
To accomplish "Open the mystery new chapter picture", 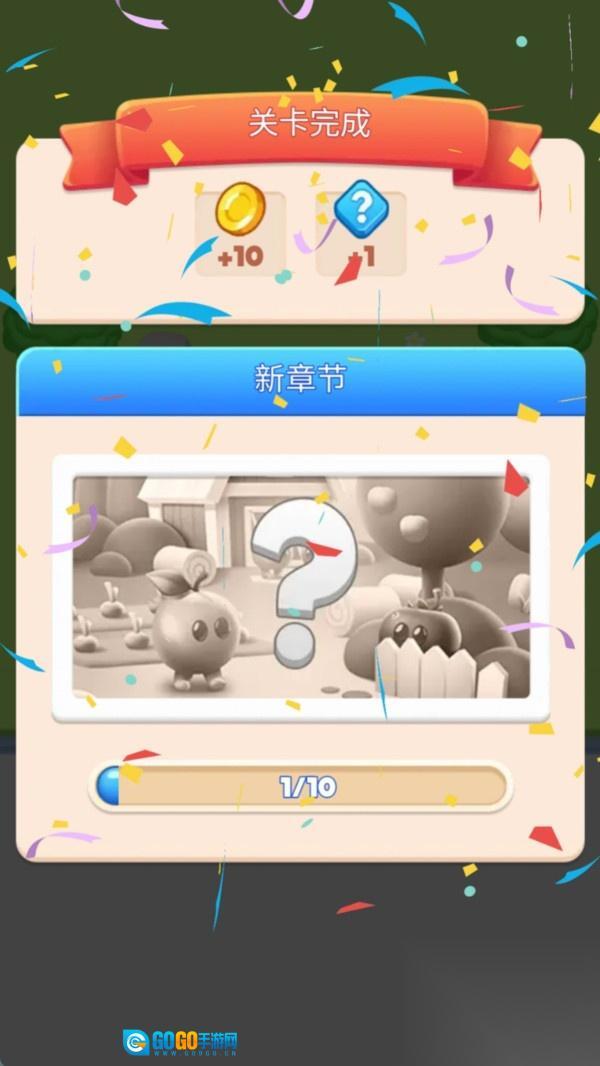I will pyautogui.click(x=300, y=586).
